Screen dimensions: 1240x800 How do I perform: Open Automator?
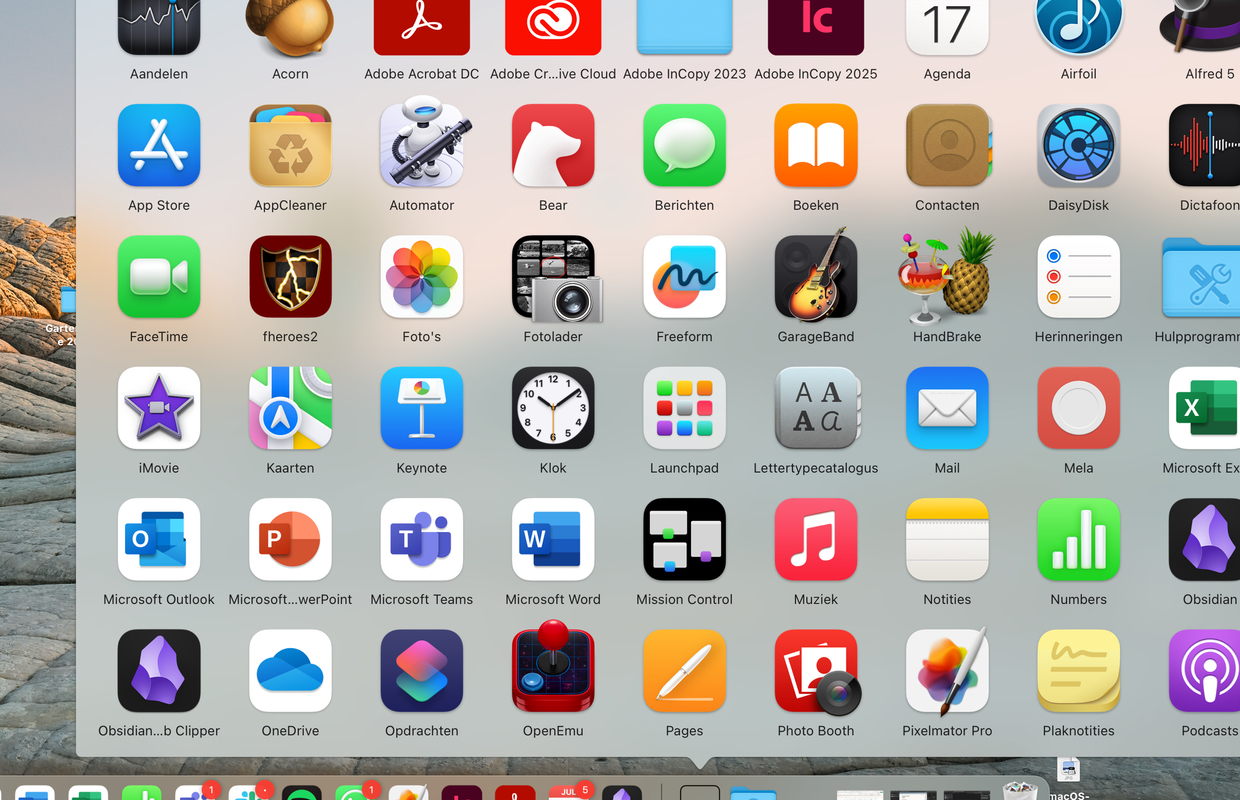click(422, 146)
